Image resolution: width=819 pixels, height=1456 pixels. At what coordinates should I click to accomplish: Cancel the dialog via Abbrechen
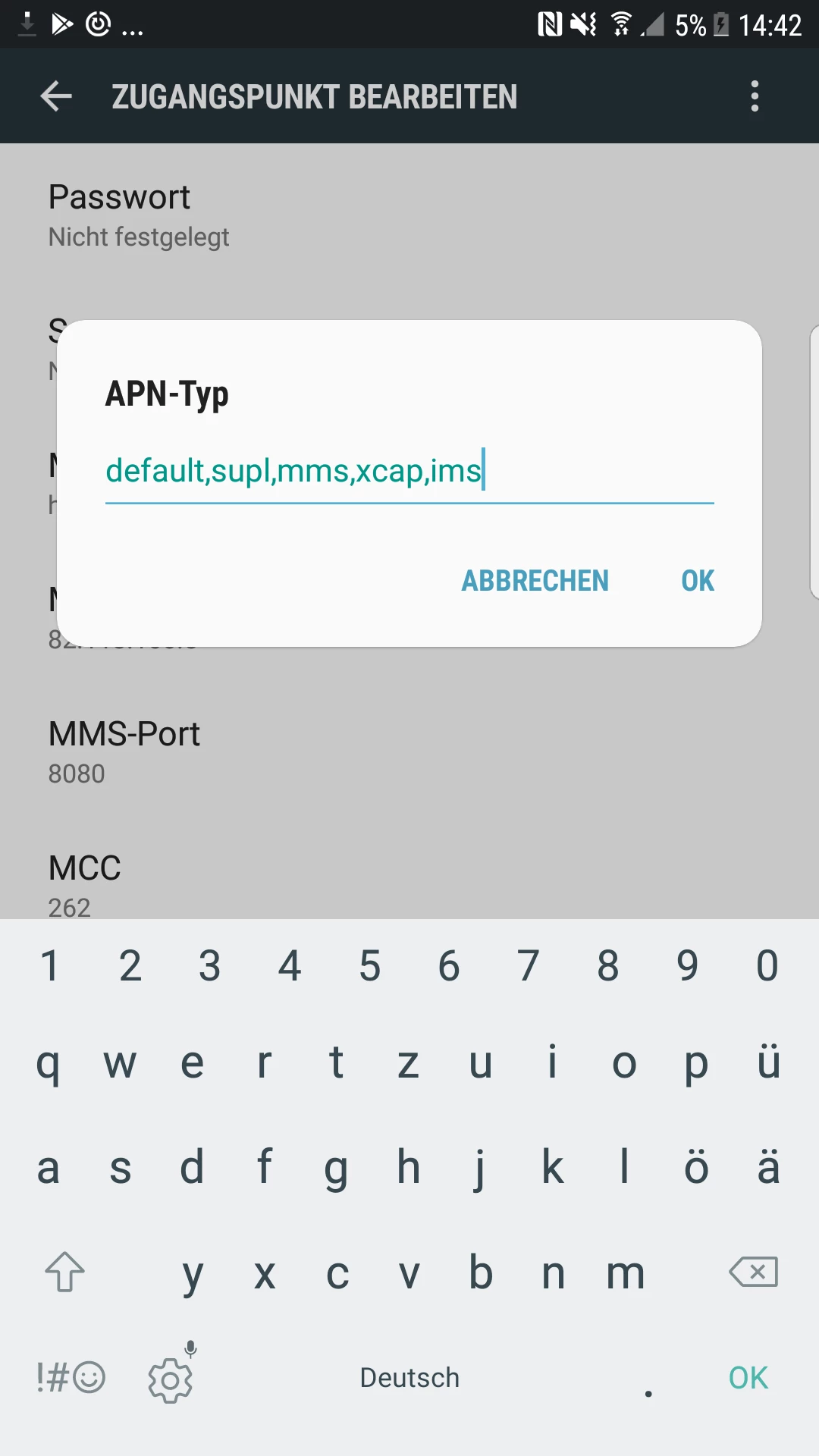click(535, 581)
